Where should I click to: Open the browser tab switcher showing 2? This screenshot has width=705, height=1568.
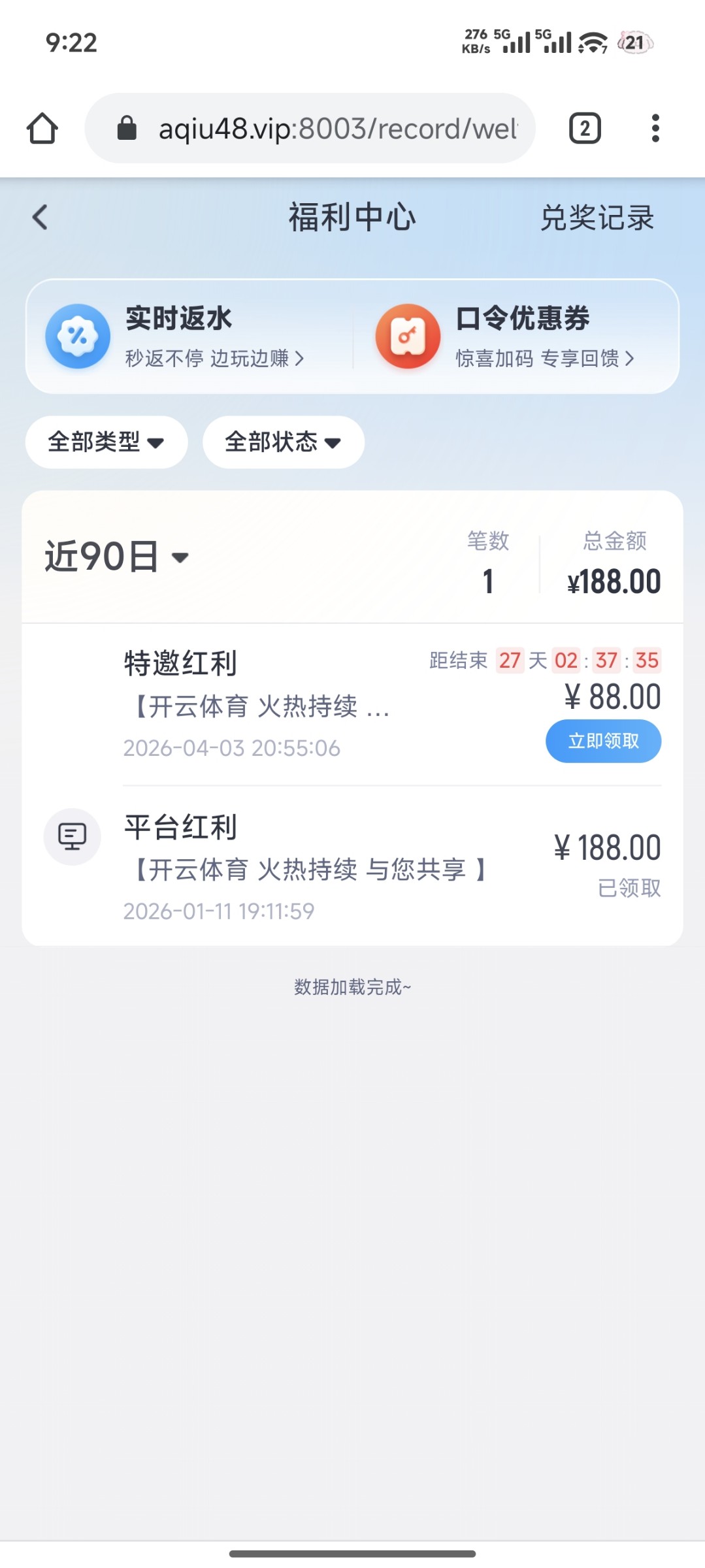click(x=583, y=128)
